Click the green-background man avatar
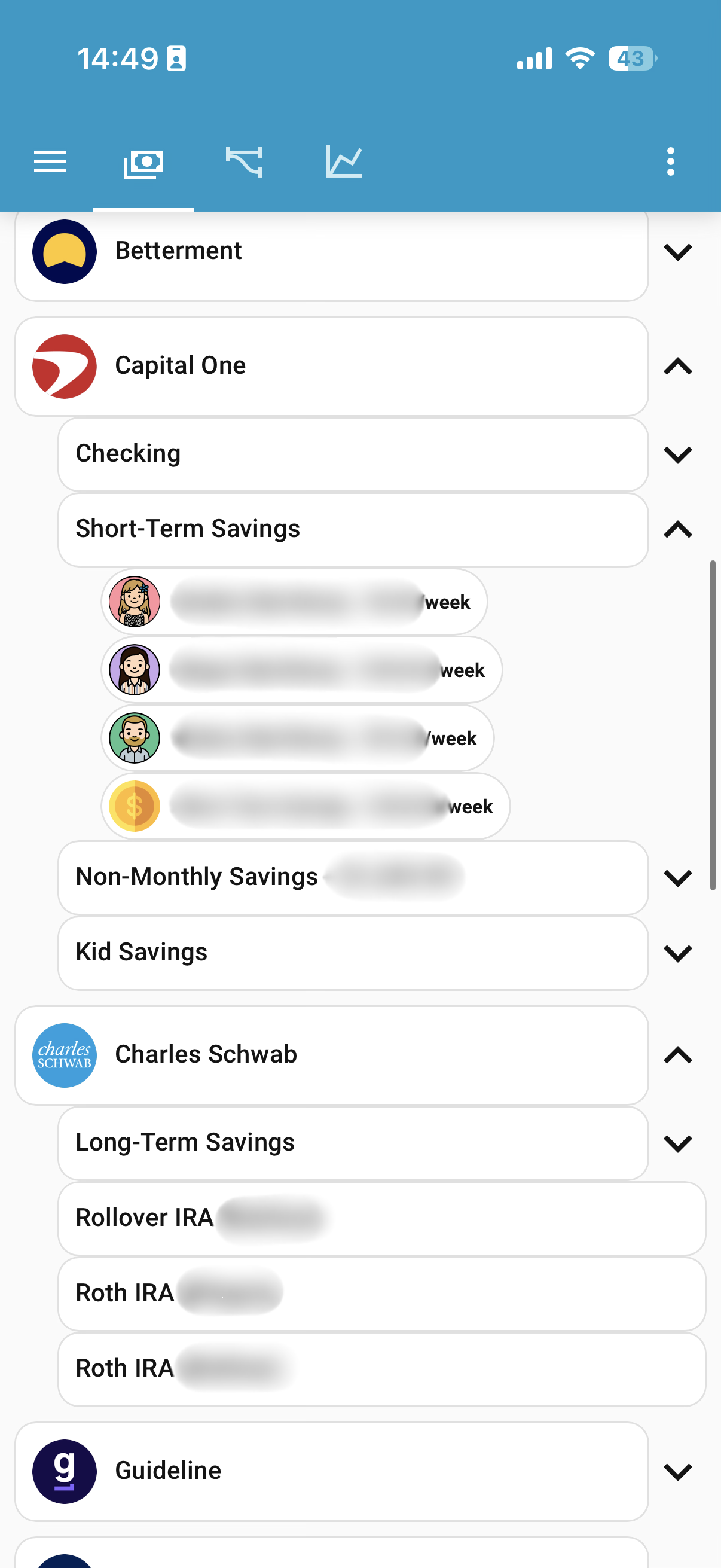Screen dimensions: 721x1568 tap(135, 738)
